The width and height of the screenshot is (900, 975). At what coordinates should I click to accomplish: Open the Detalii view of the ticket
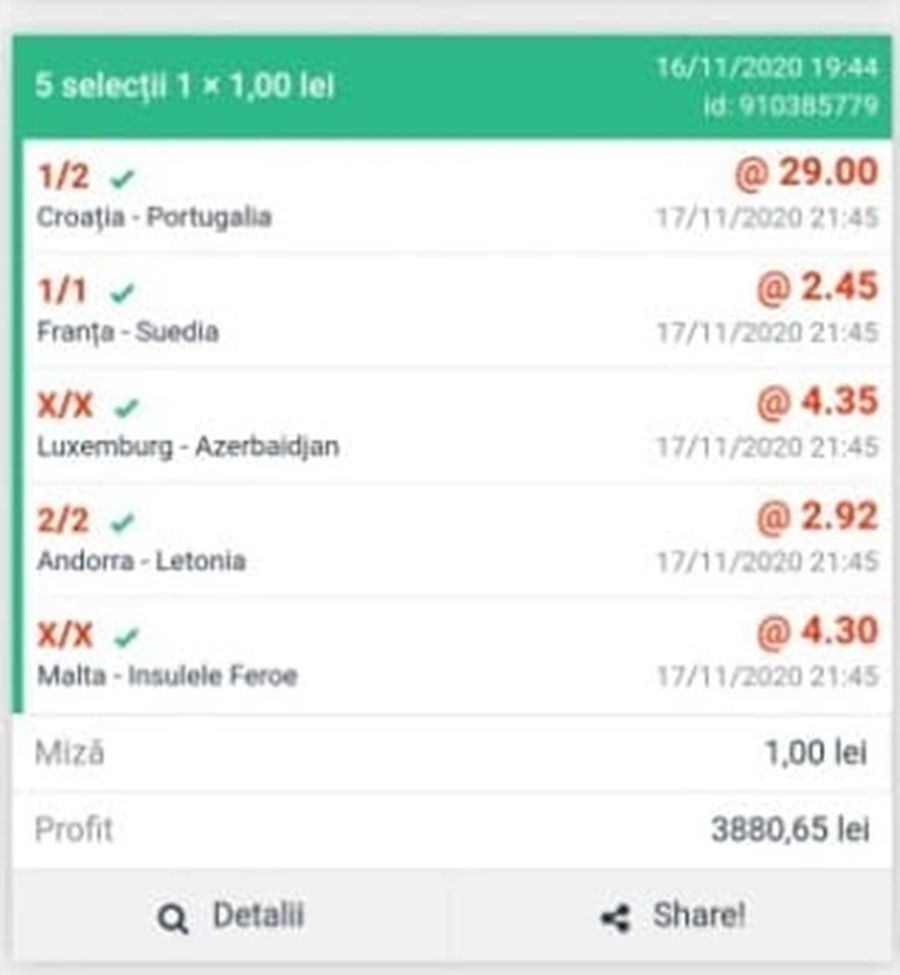(x=231, y=917)
